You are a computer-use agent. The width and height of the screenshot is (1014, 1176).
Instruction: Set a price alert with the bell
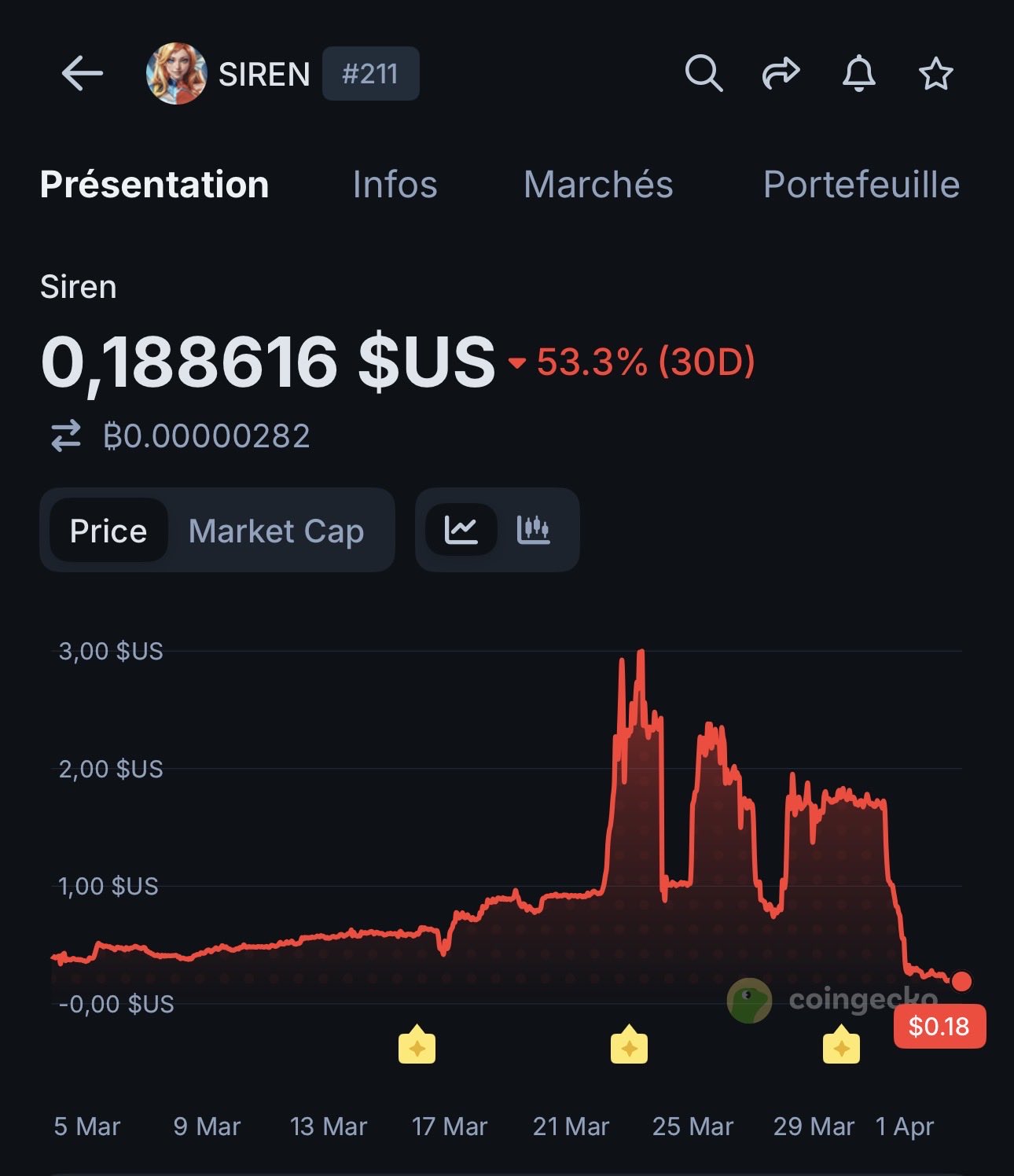858,74
